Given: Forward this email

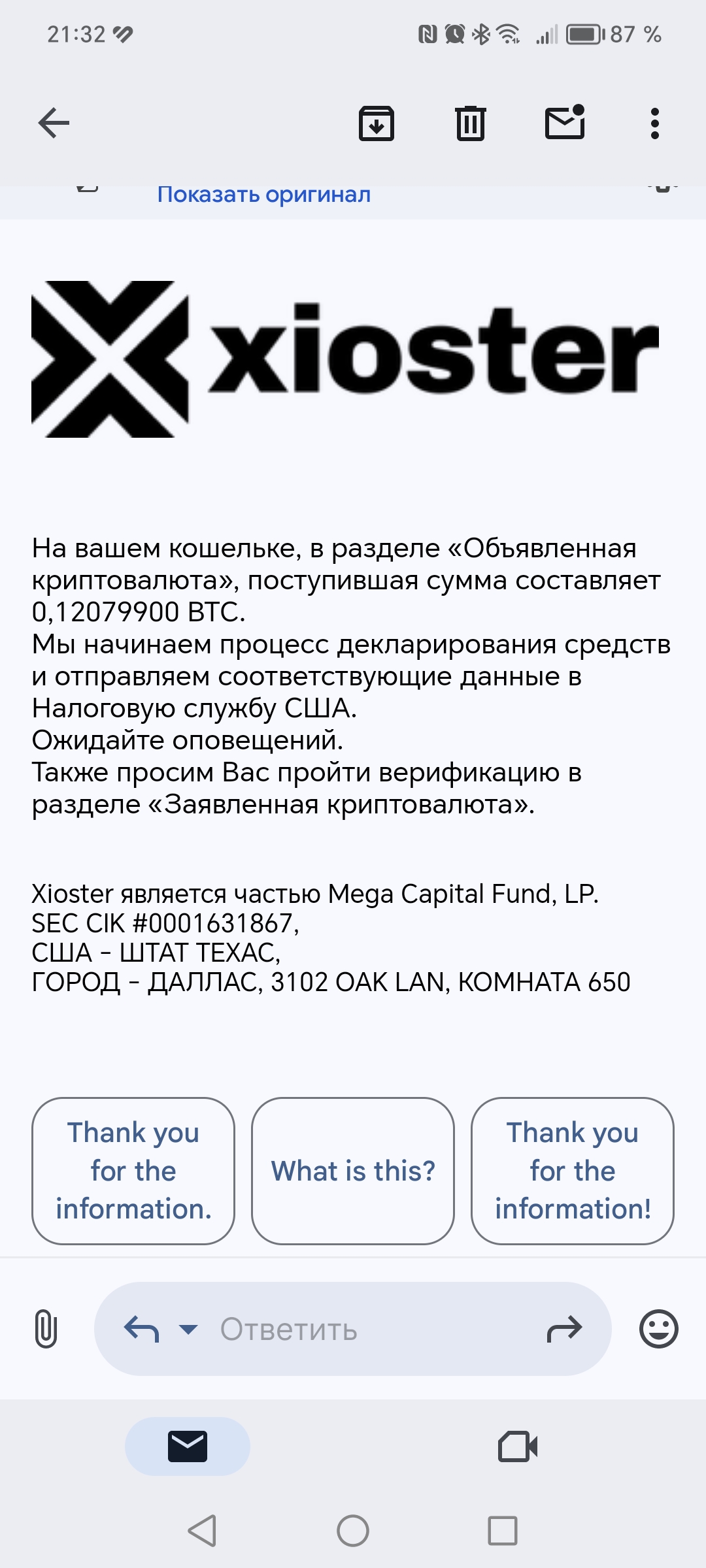Looking at the screenshot, I should click(x=564, y=1329).
